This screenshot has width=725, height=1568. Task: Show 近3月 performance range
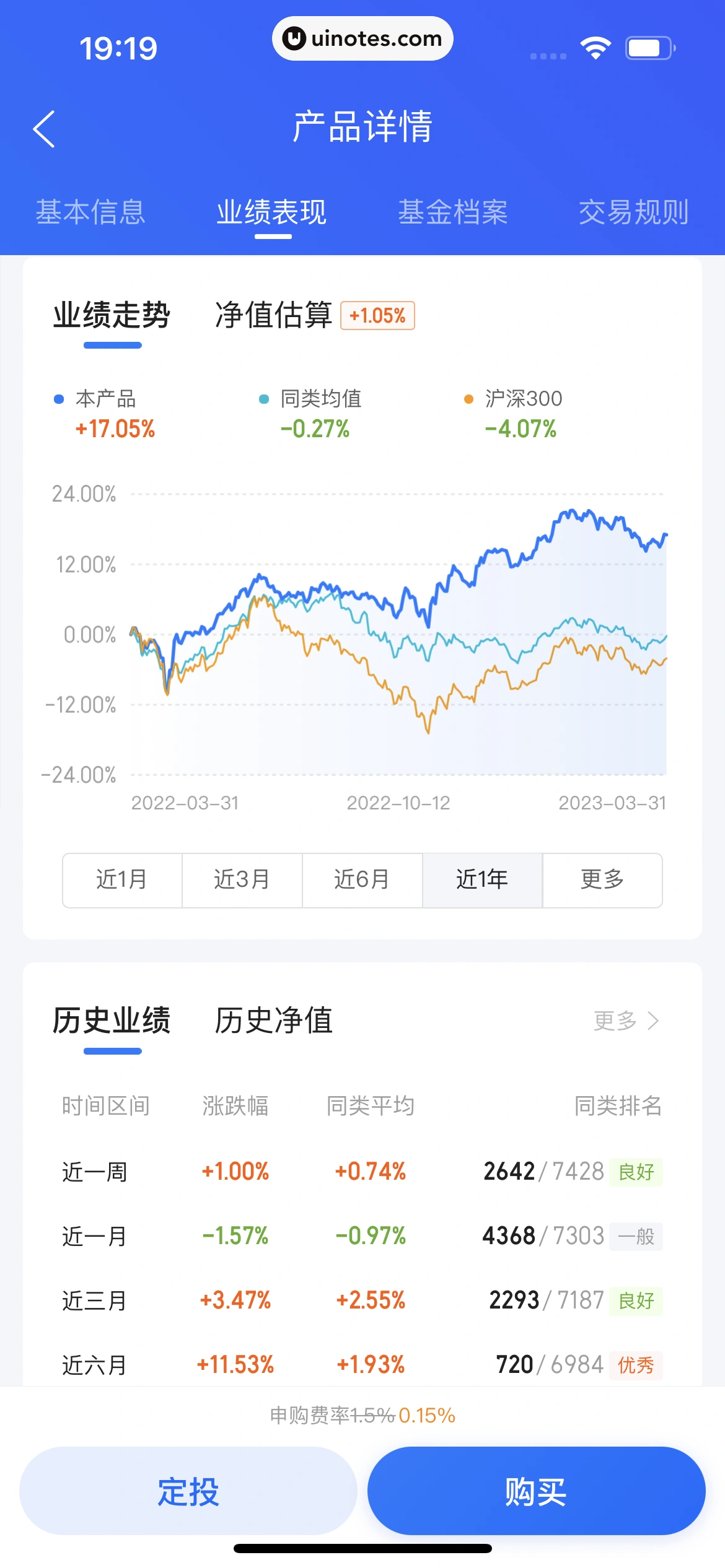242,880
